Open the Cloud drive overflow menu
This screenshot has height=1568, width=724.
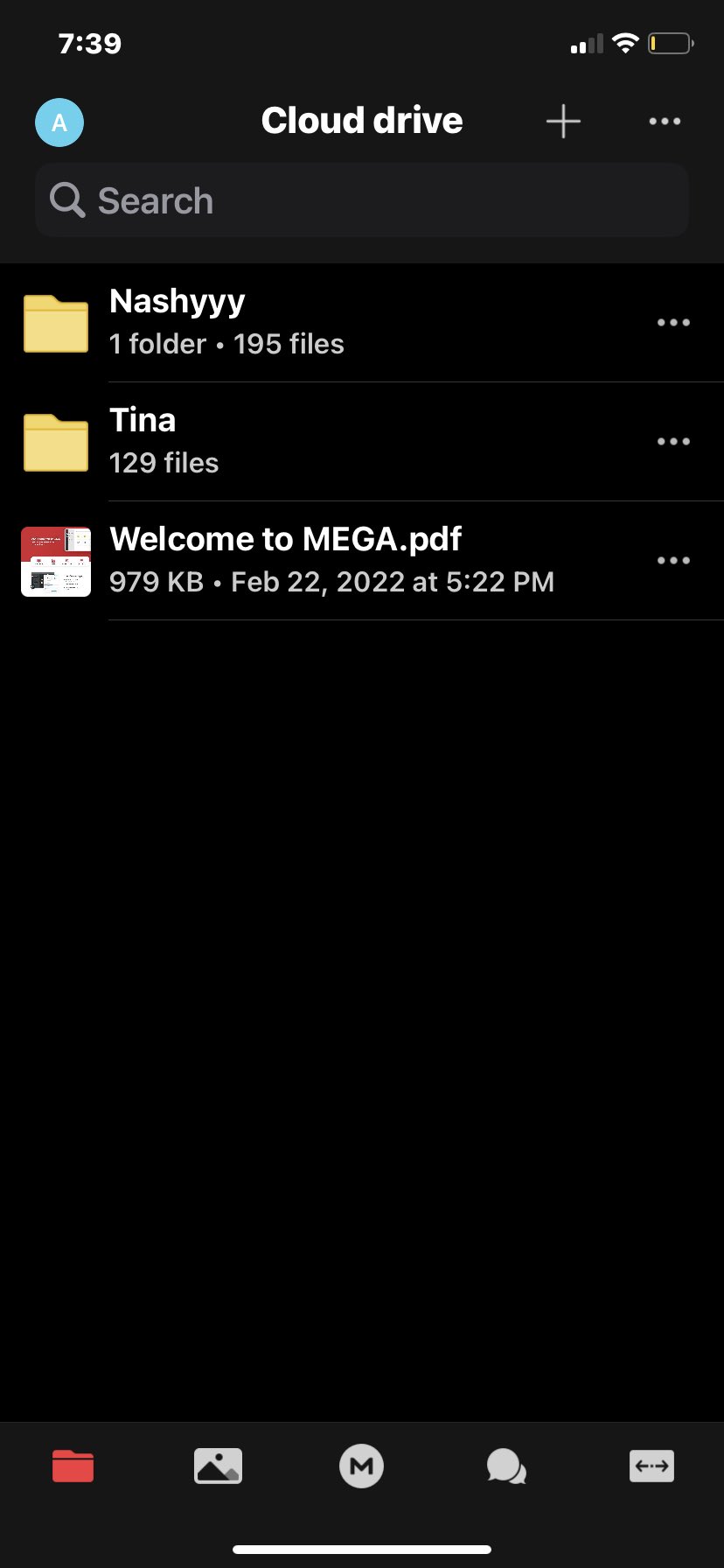665,122
